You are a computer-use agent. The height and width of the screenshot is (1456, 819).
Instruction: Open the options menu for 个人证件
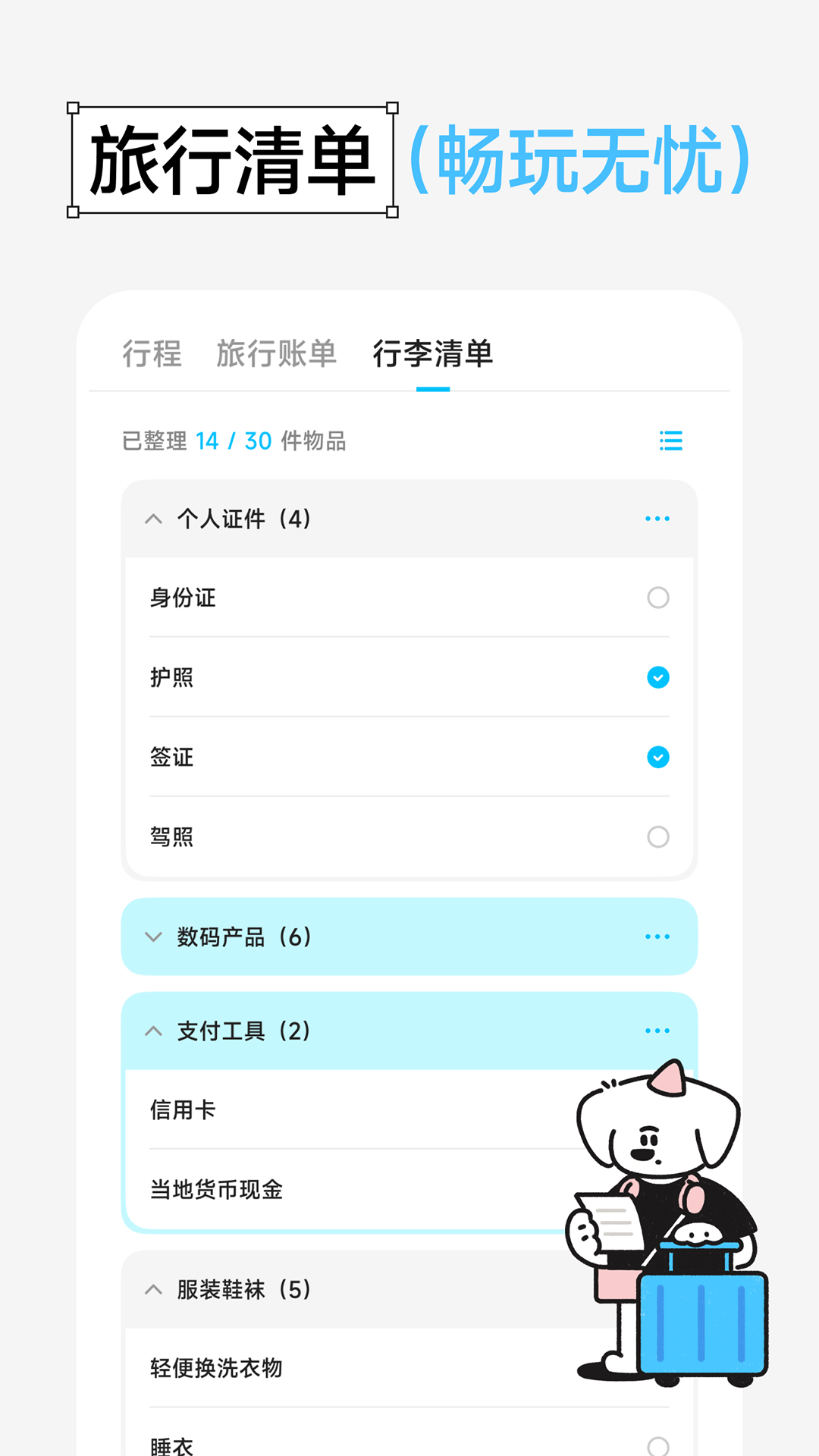point(658,518)
